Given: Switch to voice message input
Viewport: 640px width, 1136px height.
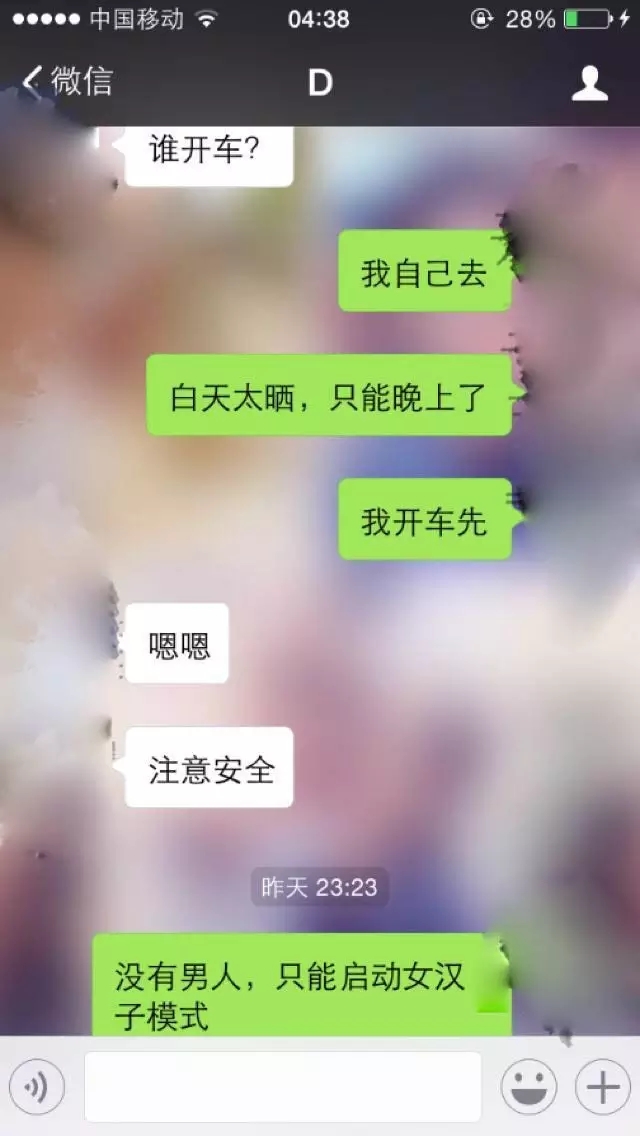Looking at the screenshot, I should pos(37,1086).
